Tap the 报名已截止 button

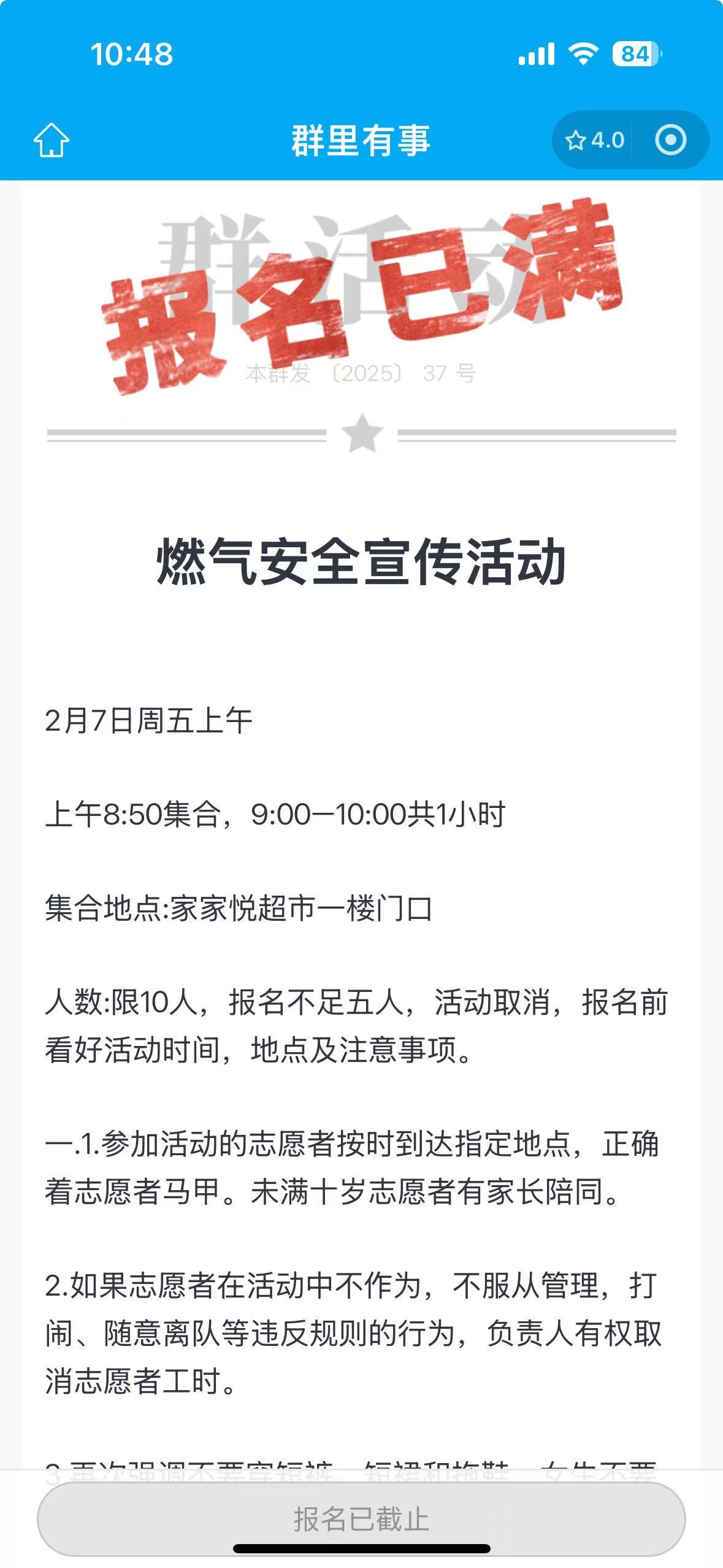pyautogui.click(x=361, y=1519)
